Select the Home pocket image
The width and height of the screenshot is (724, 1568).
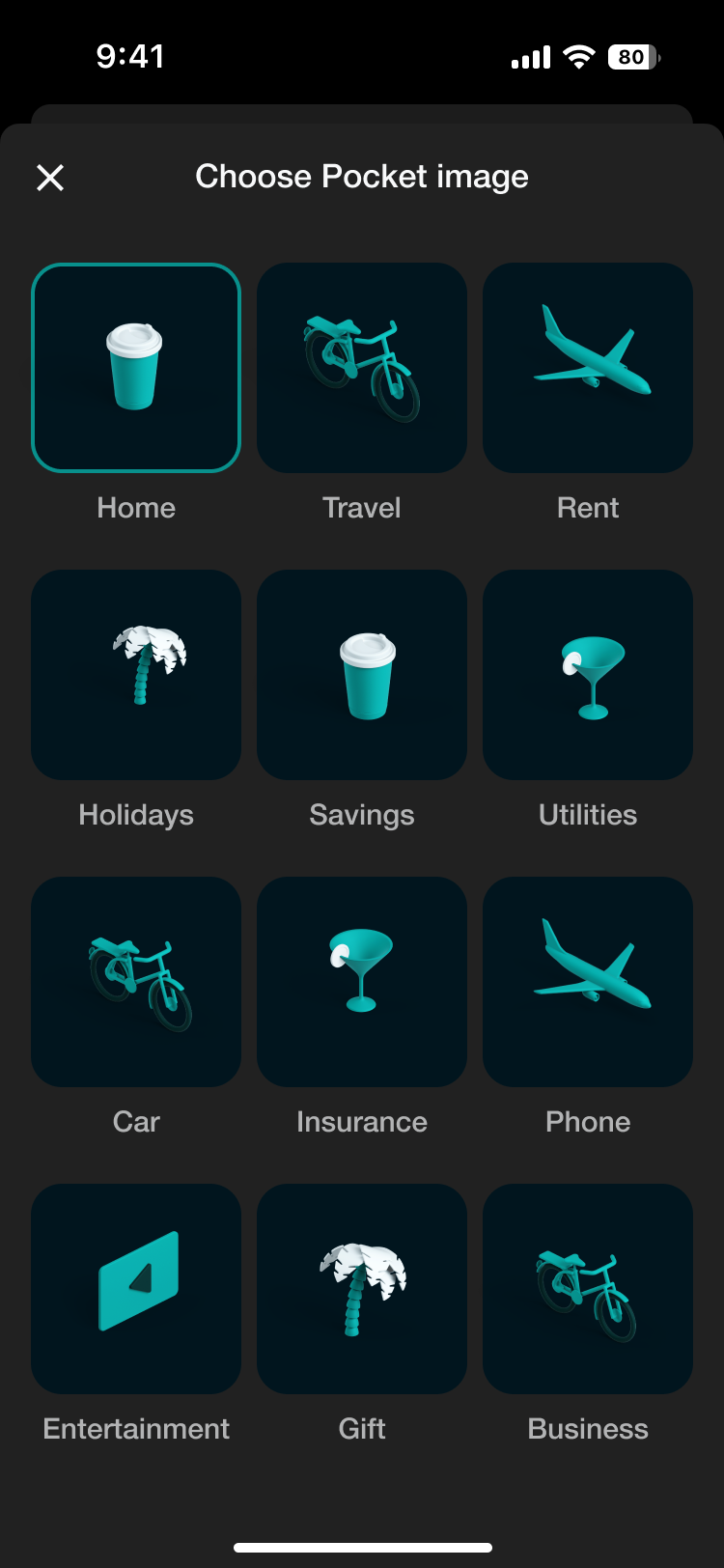136,368
